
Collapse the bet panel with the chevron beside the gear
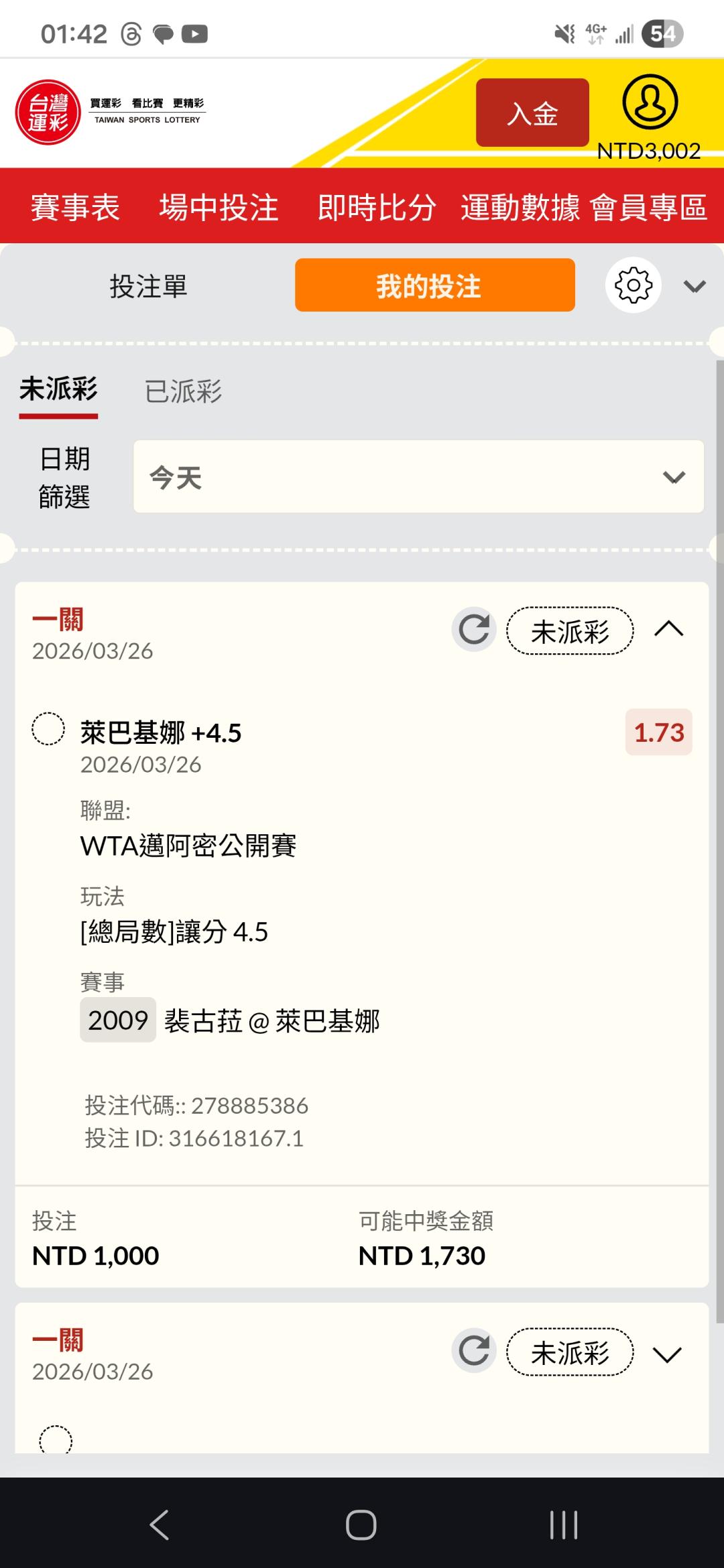point(695,286)
